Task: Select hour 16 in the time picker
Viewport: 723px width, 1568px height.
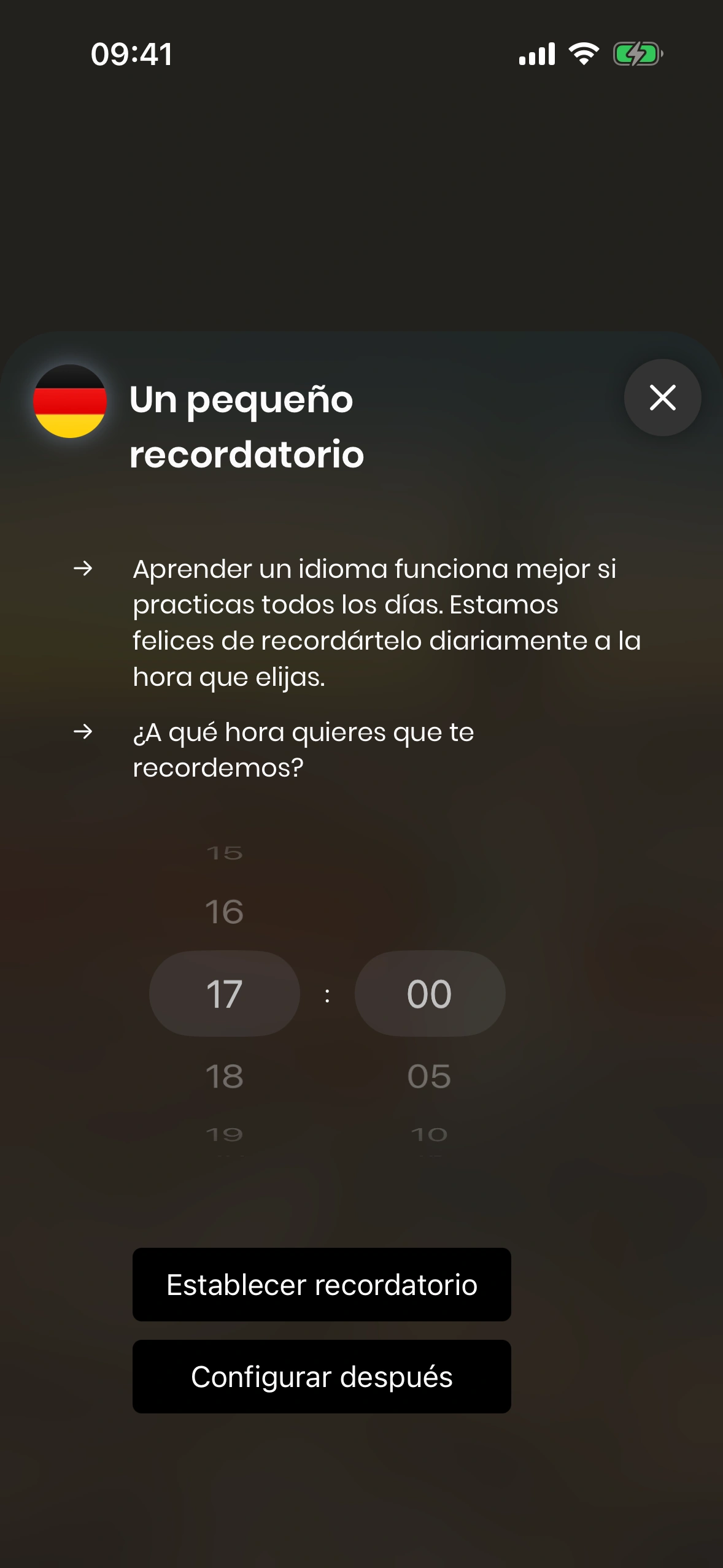Action: pos(225,912)
